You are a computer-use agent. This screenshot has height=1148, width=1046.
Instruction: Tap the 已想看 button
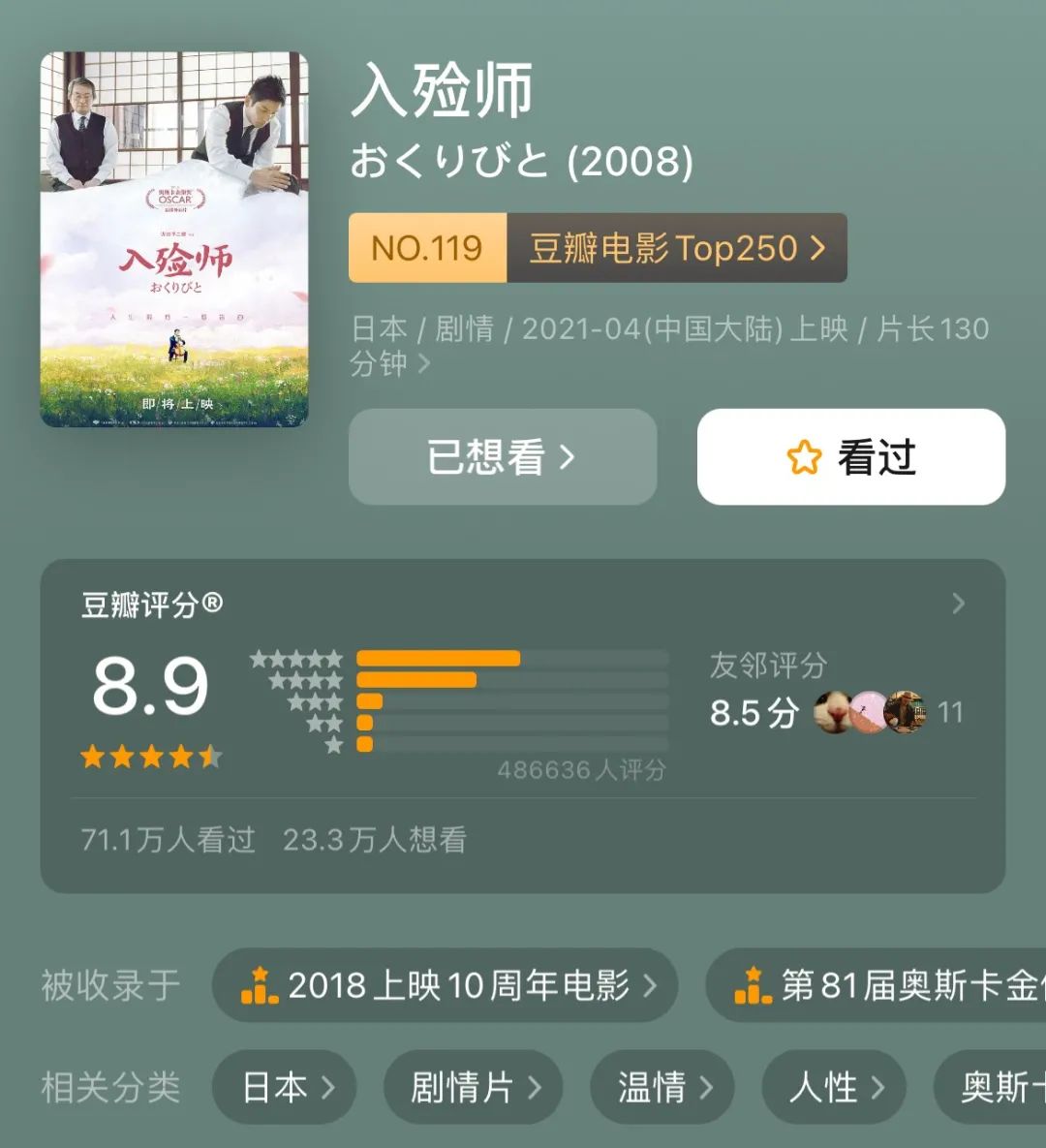[502, 456]
